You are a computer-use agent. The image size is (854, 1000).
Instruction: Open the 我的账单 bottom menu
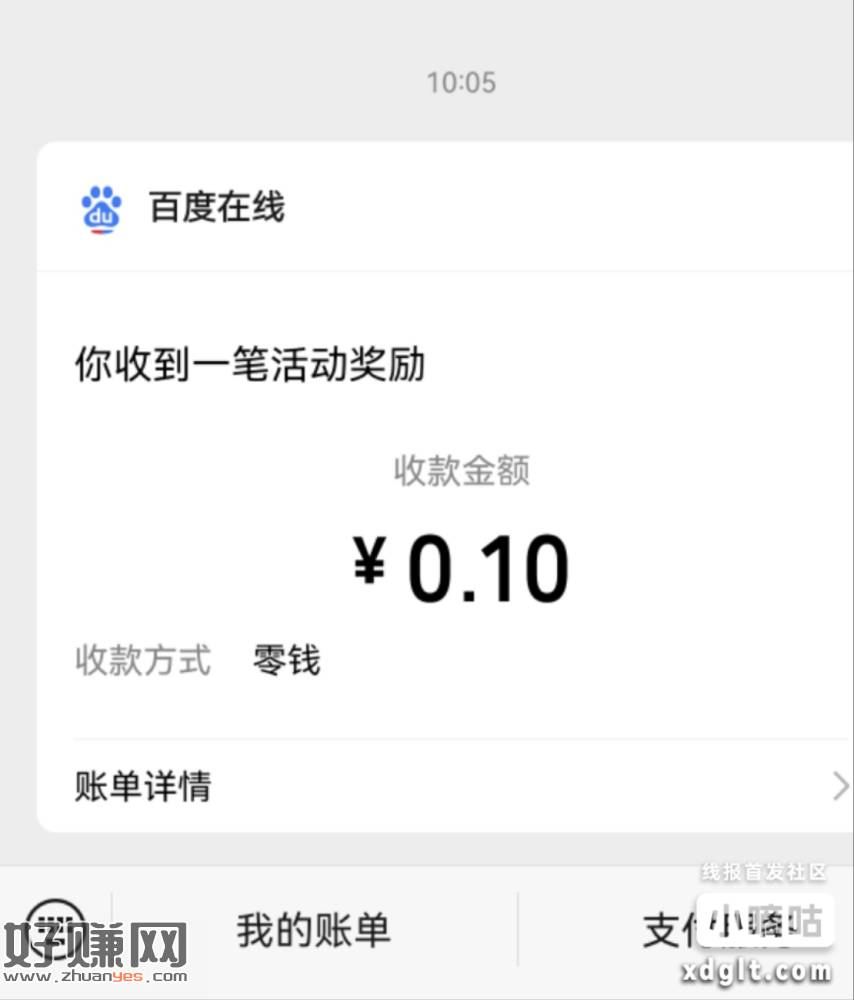313,930
